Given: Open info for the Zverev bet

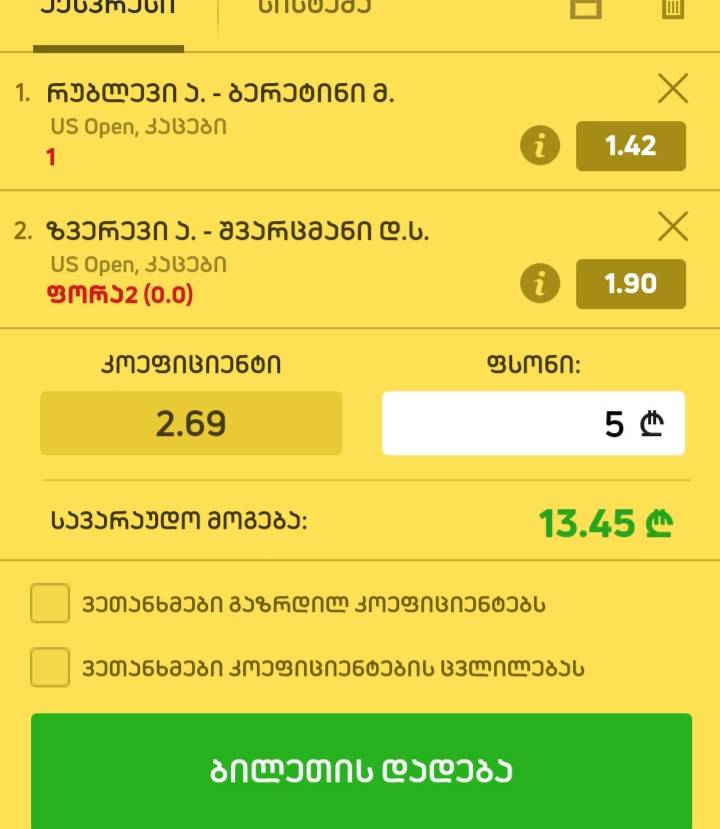Looking at the screenshot, I should pos(541,283).
